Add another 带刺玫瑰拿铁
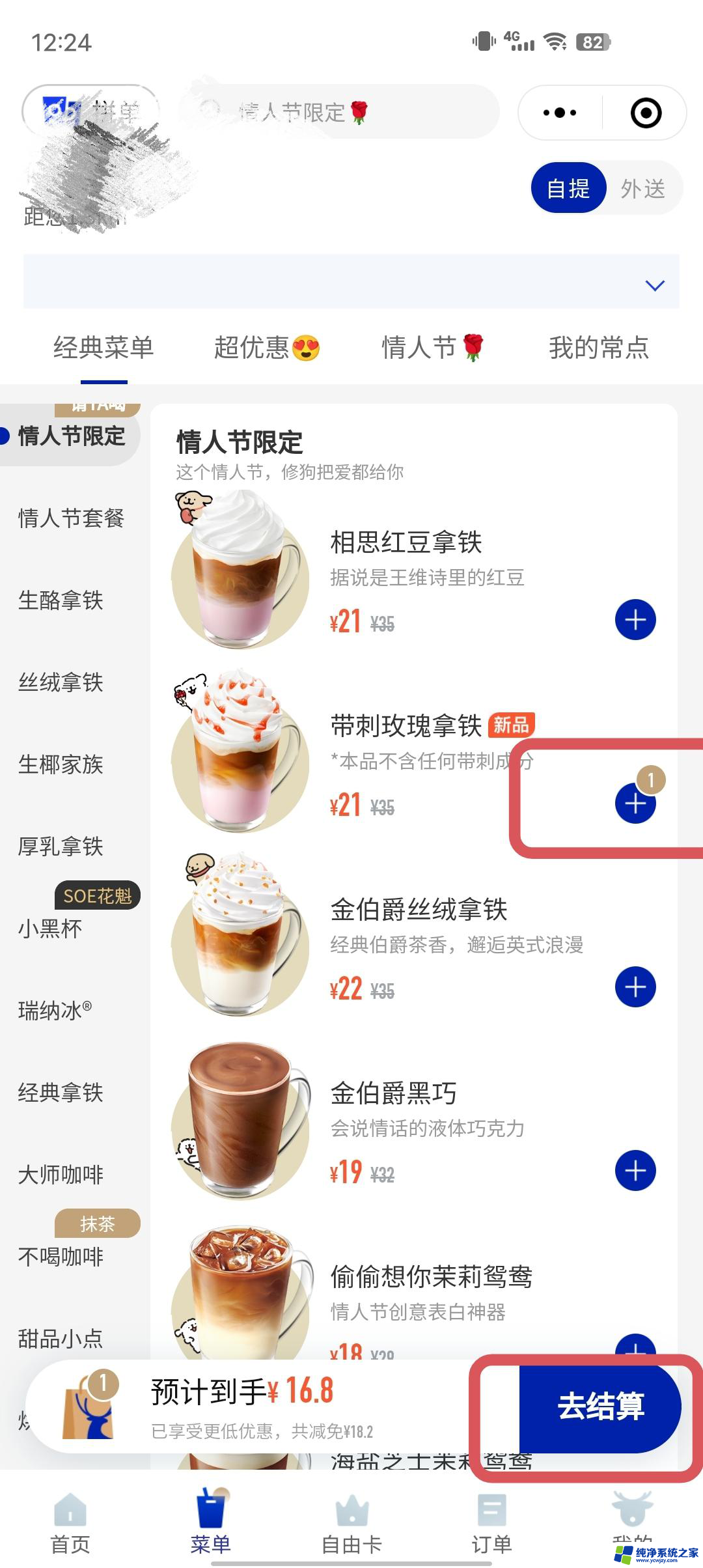The image size is (703, 1568). (x=635, y=804)
